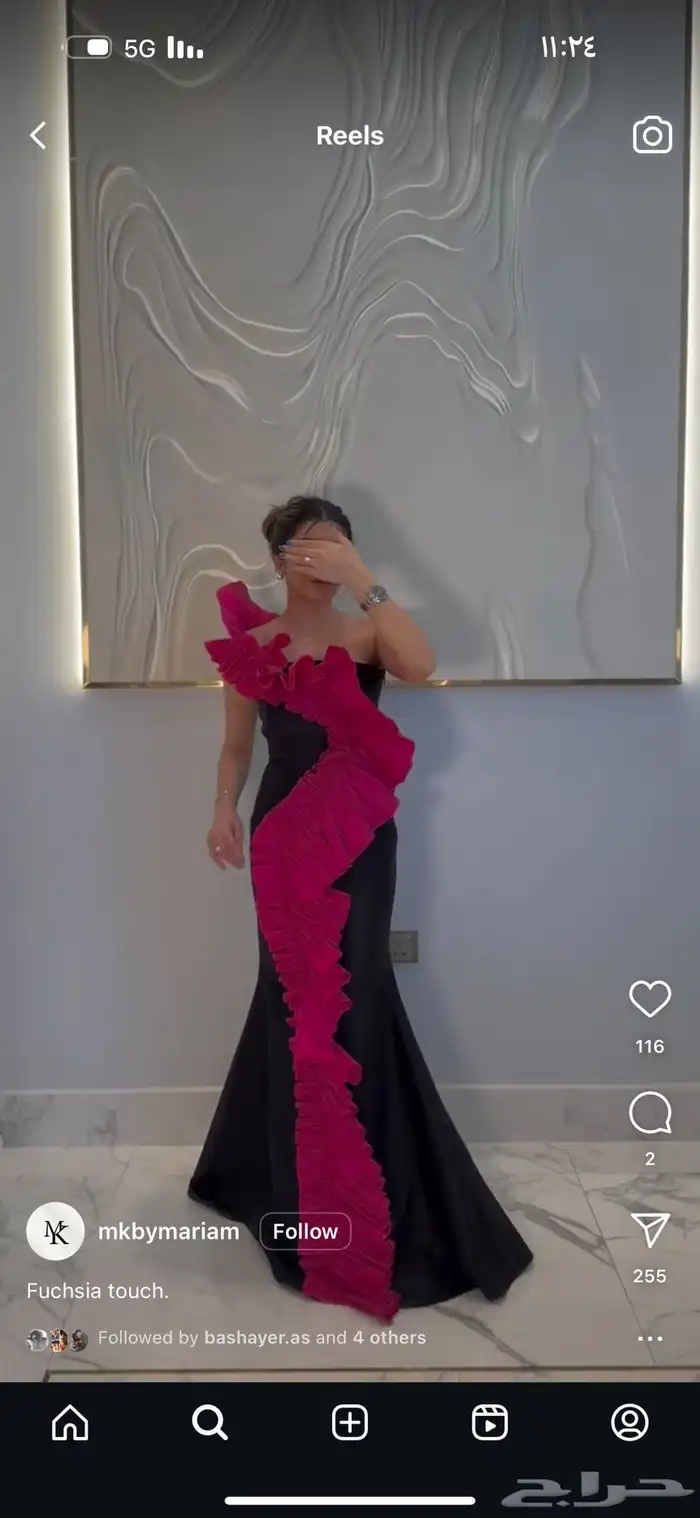View followers list with bashayer.as
The height and width of the screenshot is (1518, 700).
(260, 1338)
